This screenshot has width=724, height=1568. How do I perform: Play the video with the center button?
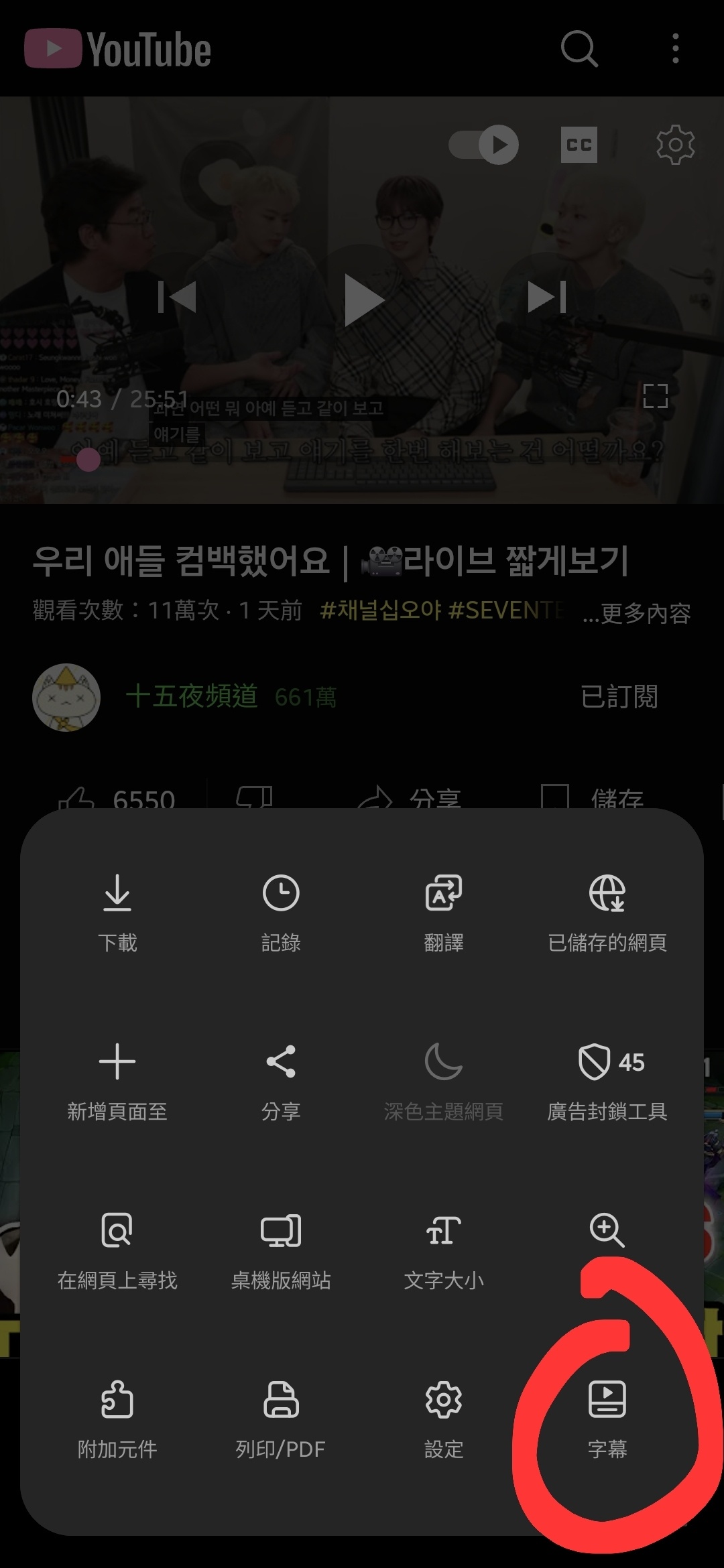click(363, 298)
